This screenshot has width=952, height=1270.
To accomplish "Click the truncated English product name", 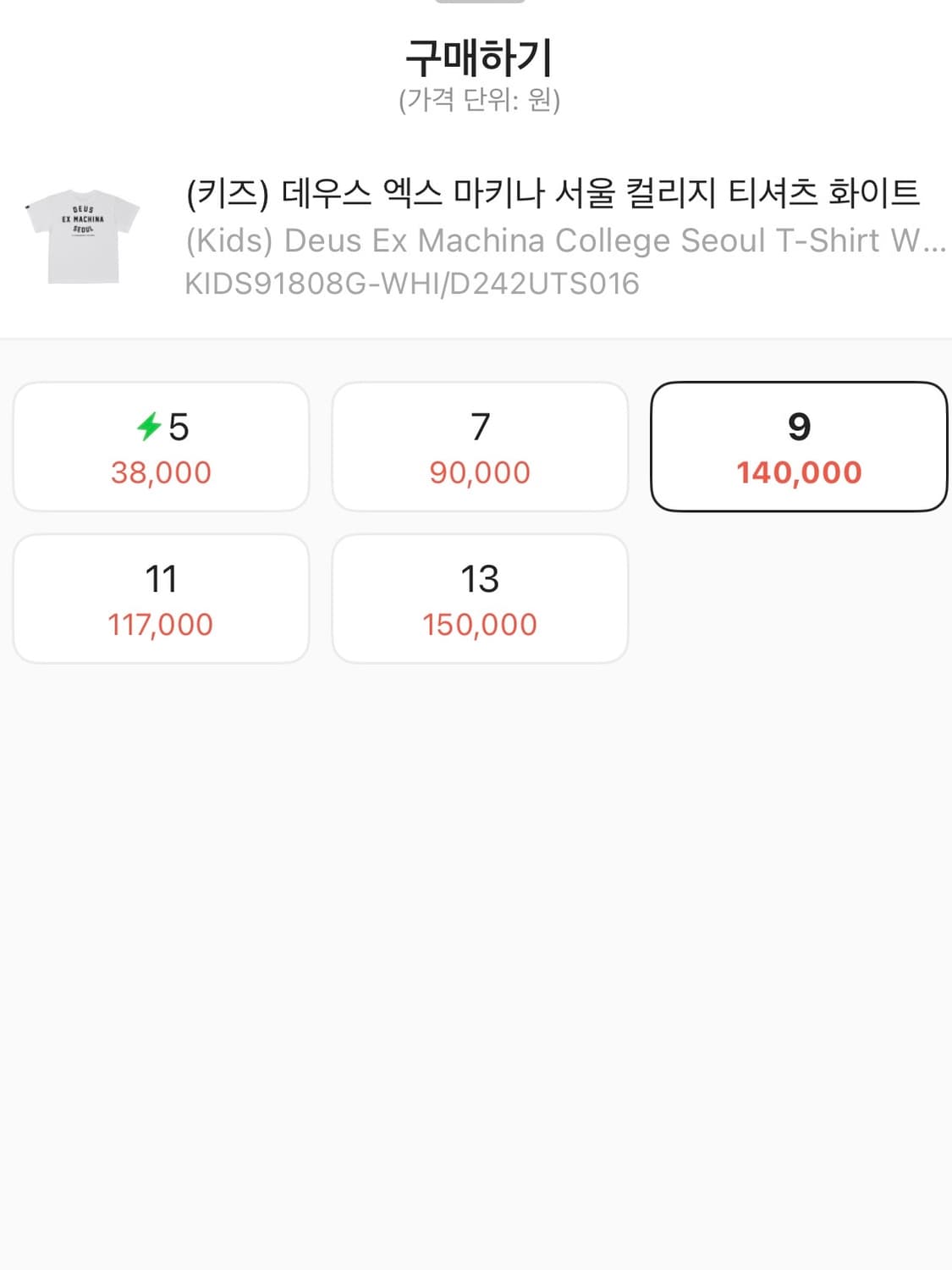I will point(565,242).
